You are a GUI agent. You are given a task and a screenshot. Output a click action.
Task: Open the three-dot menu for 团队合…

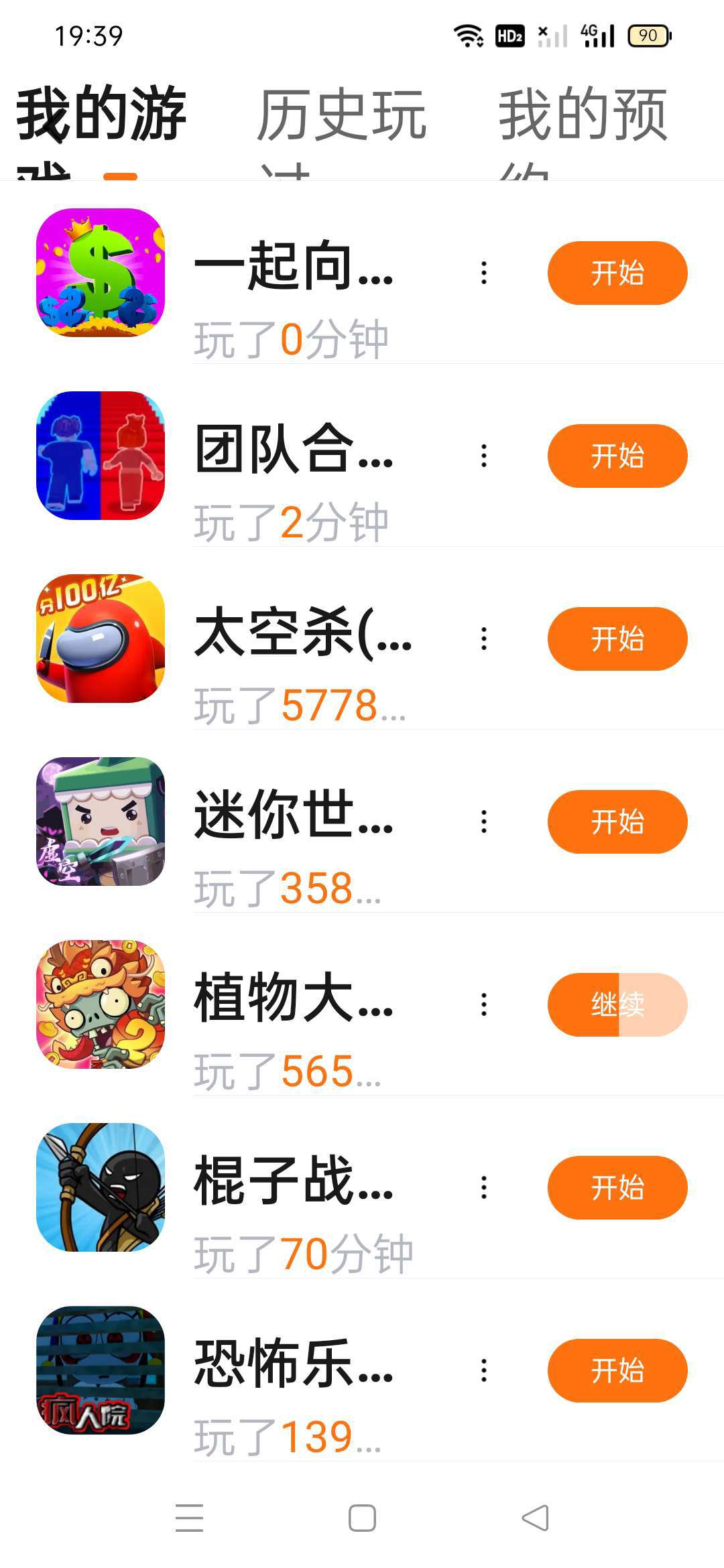coord(484,456)
